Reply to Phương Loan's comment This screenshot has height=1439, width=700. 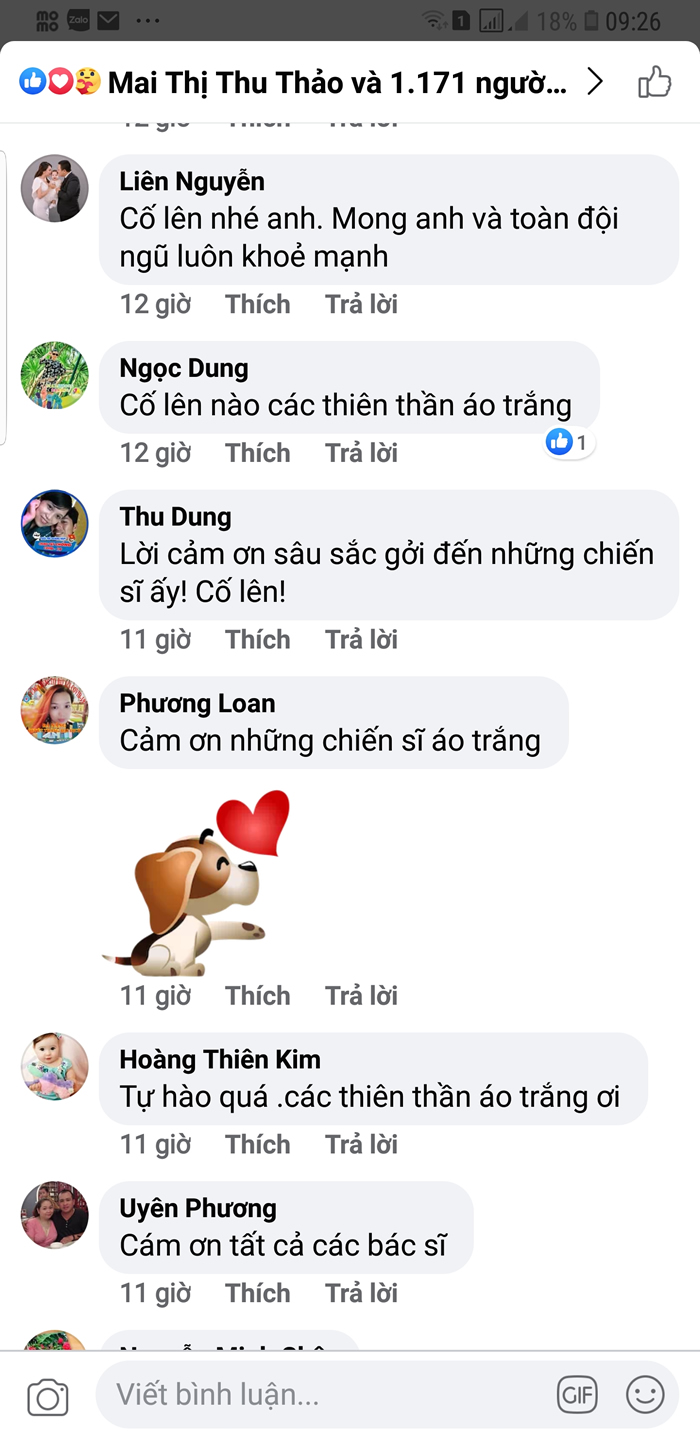click(x=361, y=995)
